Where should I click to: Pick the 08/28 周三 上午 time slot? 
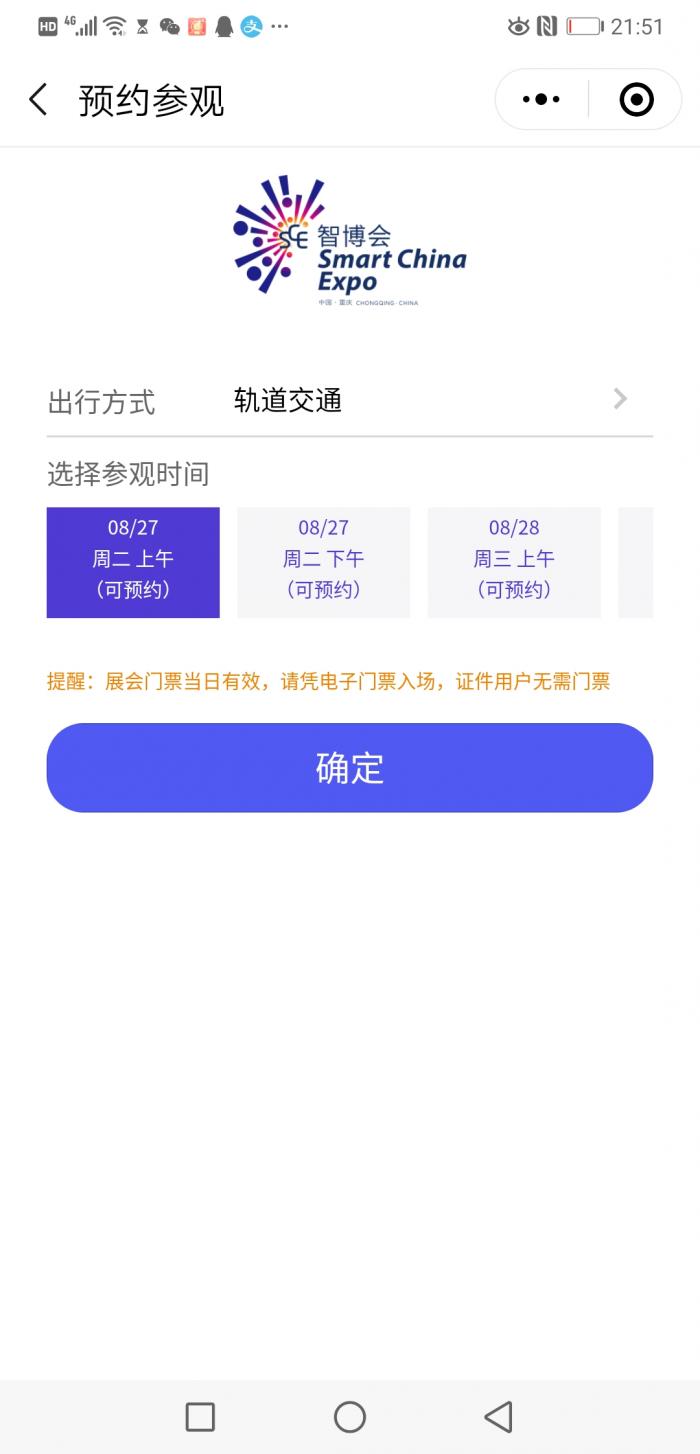click(514, 562)
